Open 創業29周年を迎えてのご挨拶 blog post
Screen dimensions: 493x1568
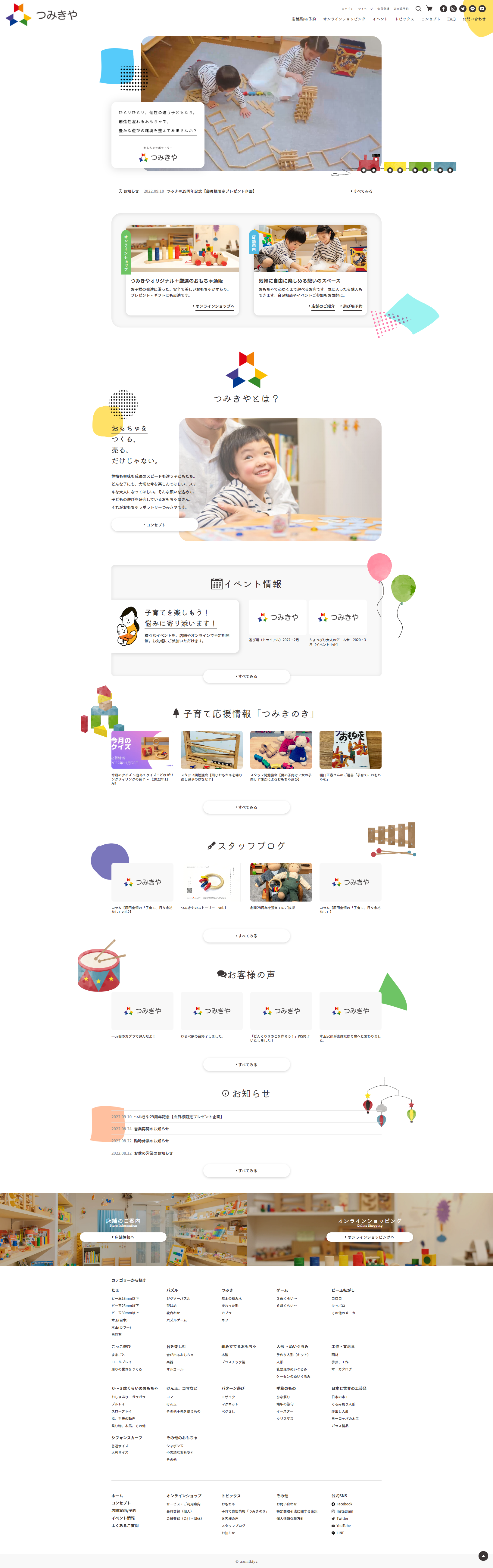[x=281, y=882]
